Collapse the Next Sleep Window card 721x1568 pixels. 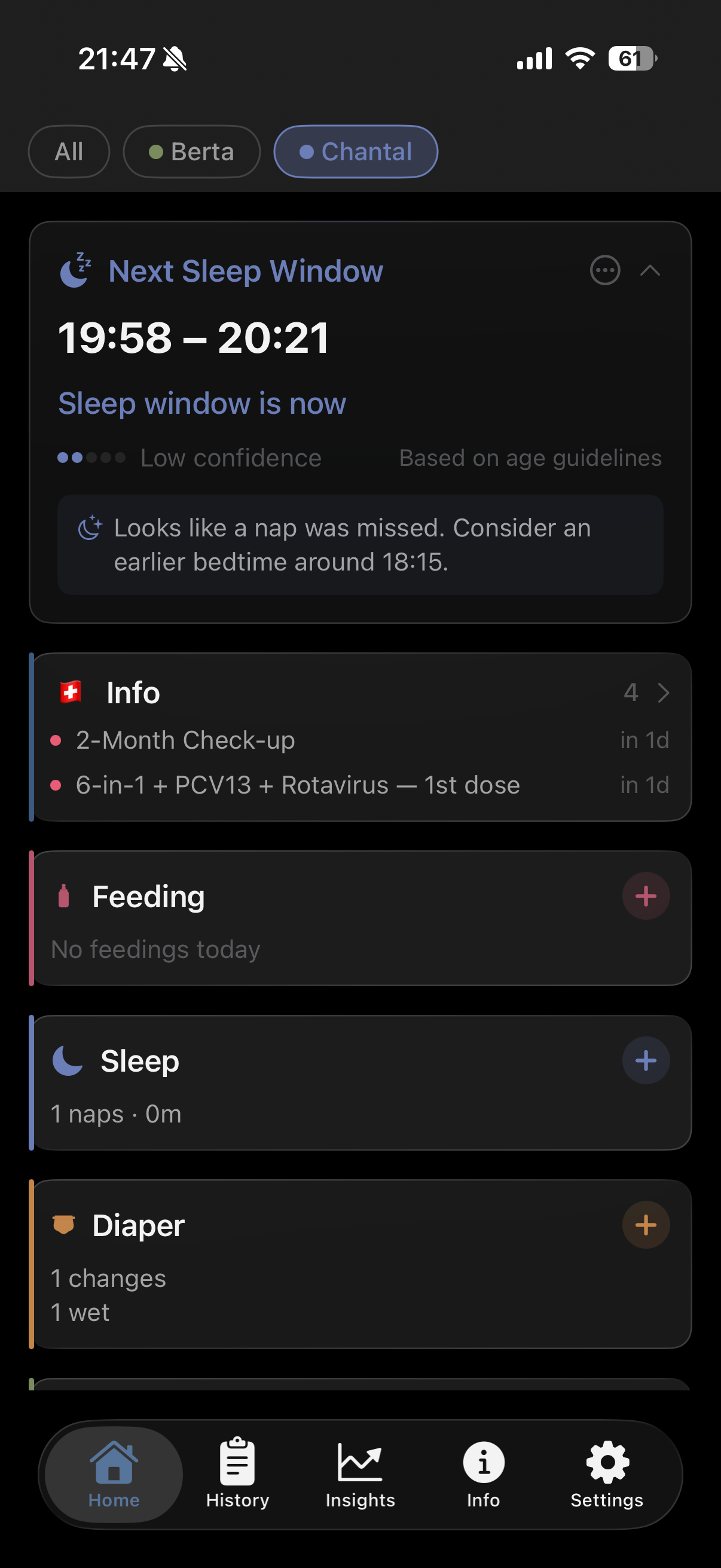point(650,271)
